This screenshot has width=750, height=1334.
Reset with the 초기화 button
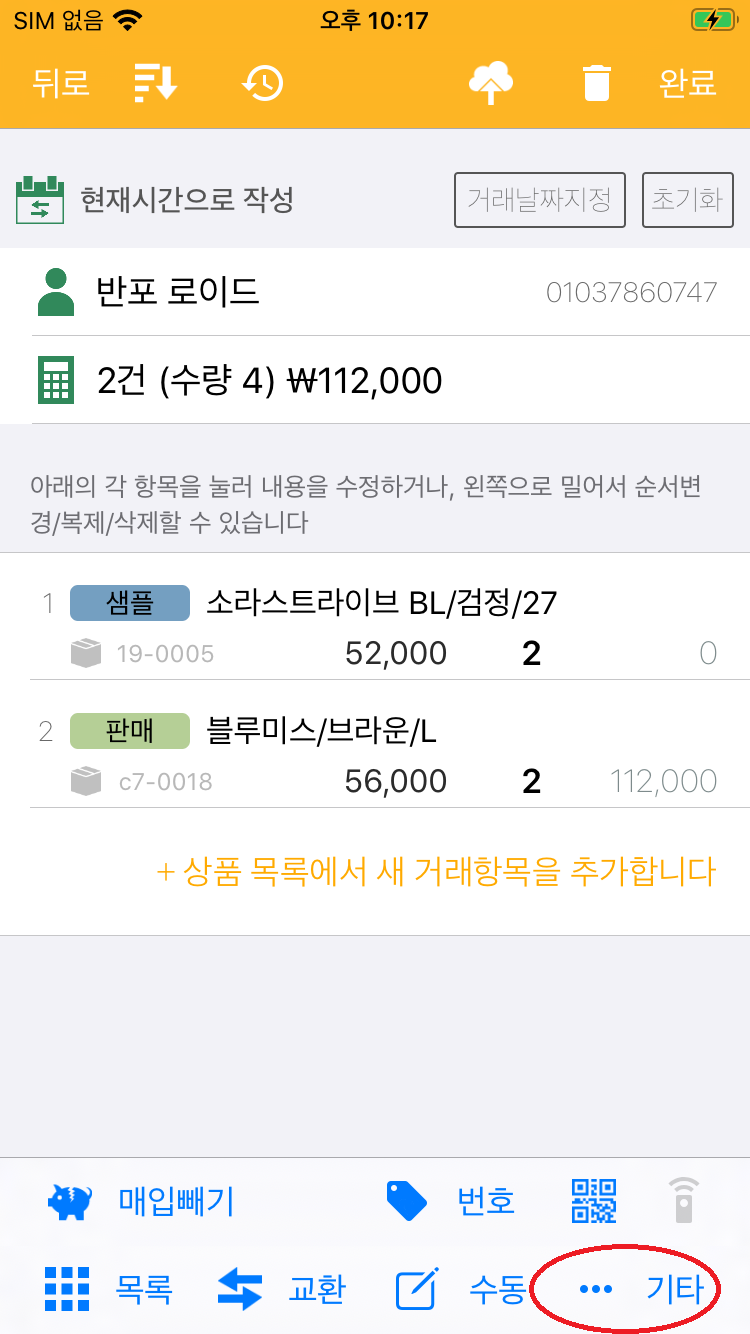point(687,200)
